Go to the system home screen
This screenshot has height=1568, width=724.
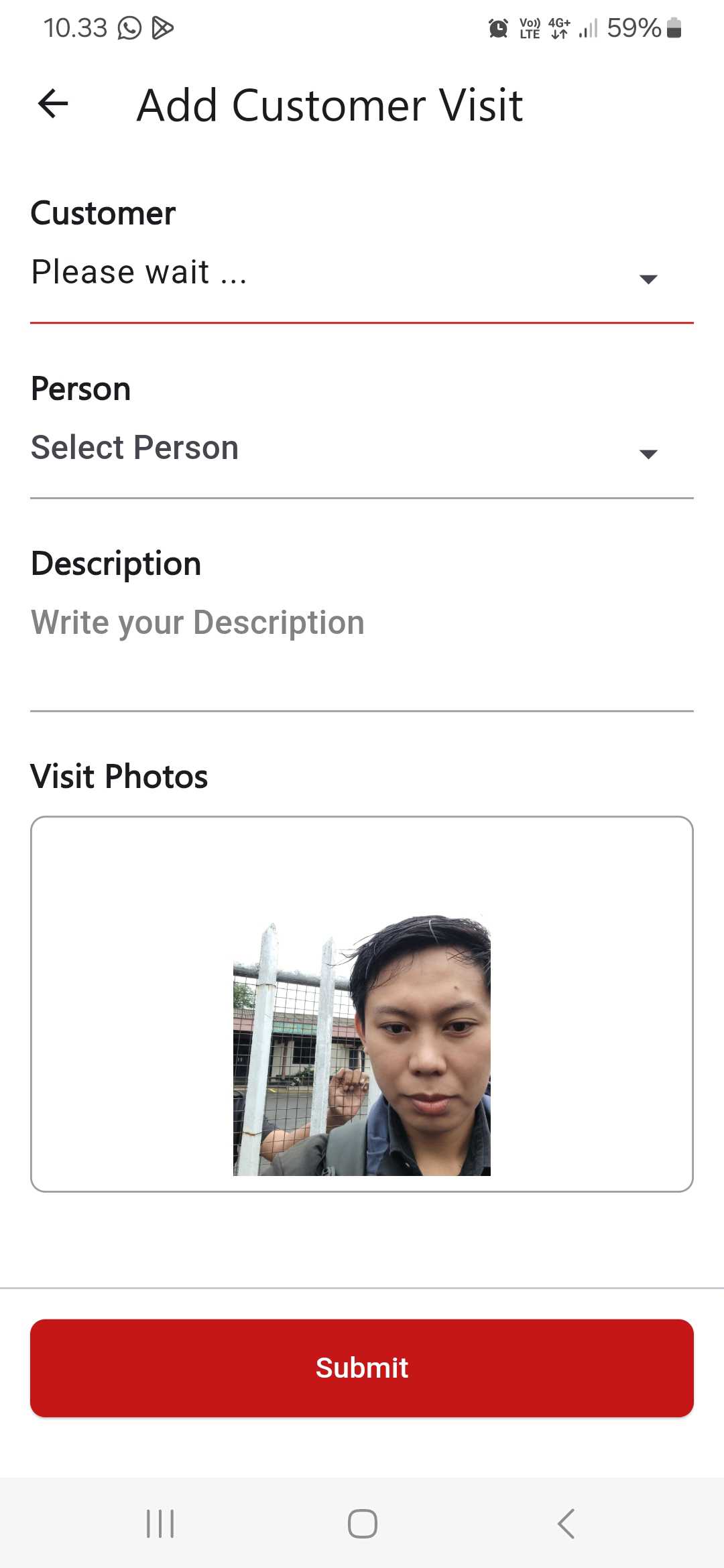click(x=362, y=1524)
